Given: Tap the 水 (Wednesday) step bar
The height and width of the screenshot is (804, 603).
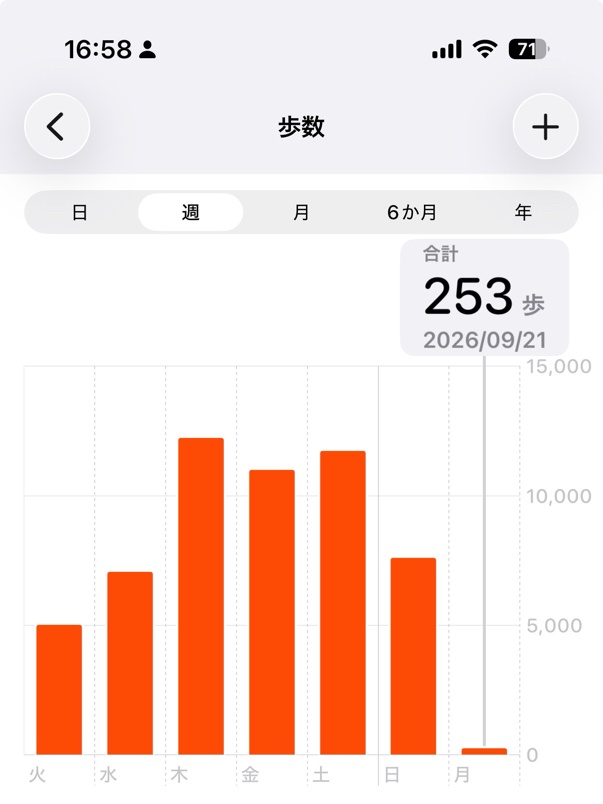Looking at the screenshot, I should (130, 663).
